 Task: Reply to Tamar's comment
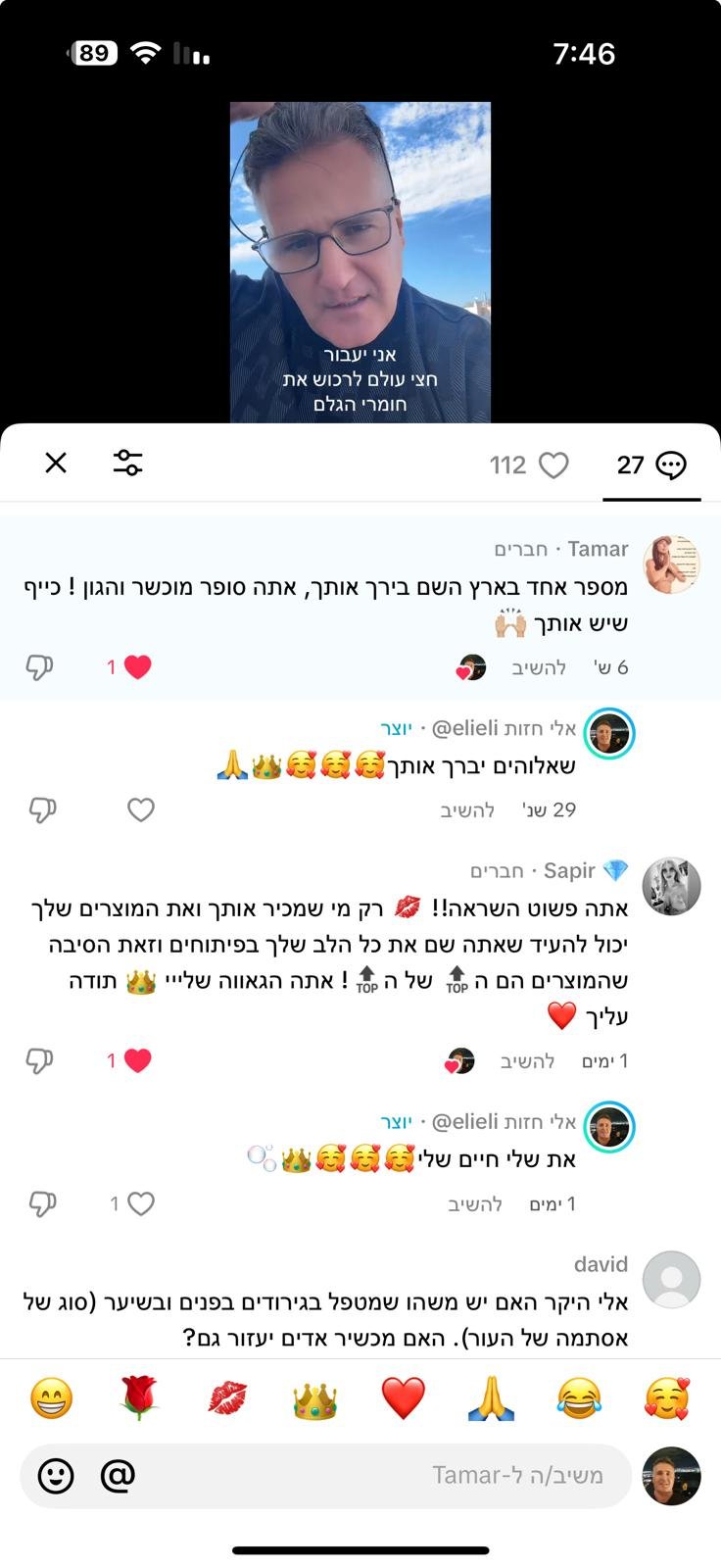point(539,667)
